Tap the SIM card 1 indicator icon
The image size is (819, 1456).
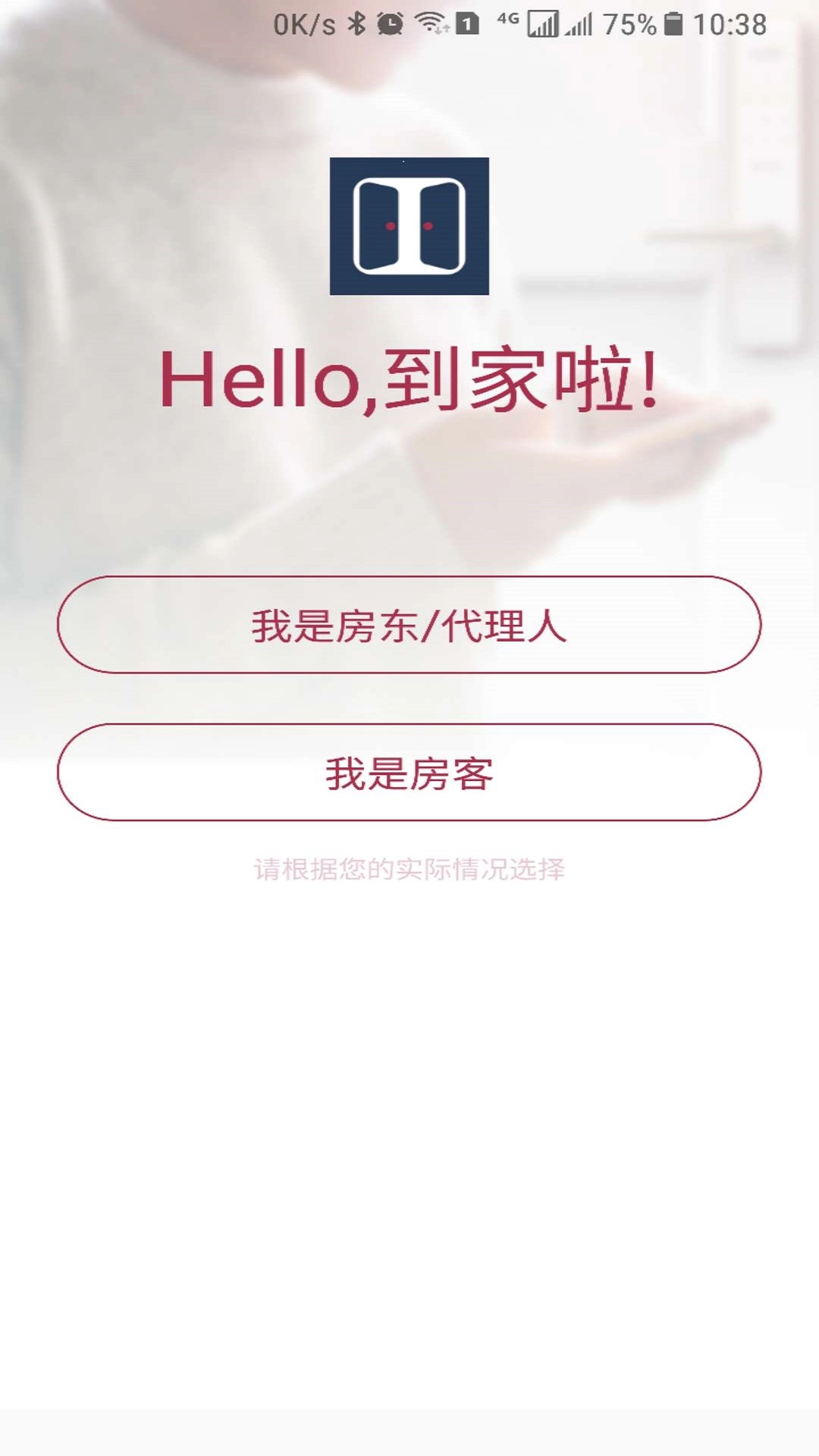coord(468,23)
